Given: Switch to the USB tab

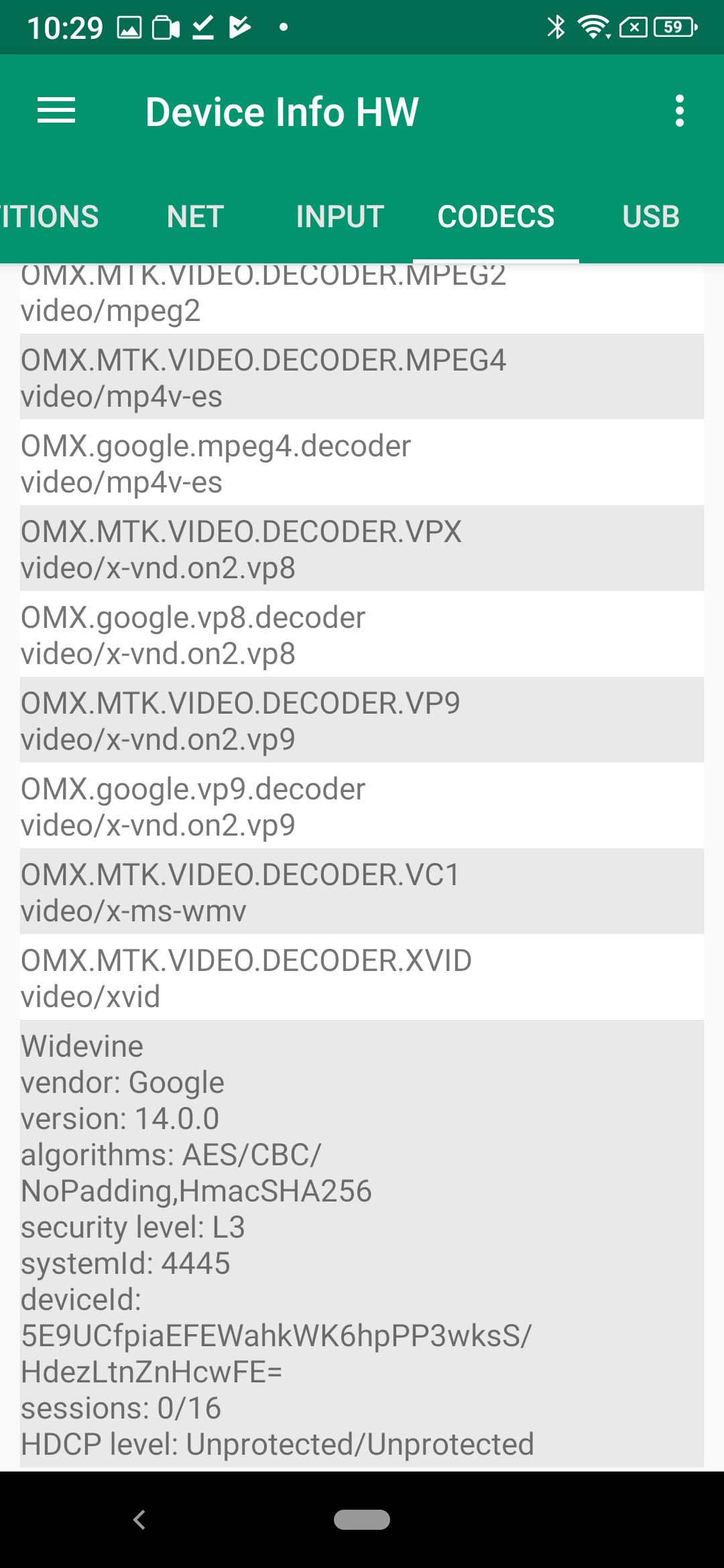Looking at the screenshot, I should (650, 217).
